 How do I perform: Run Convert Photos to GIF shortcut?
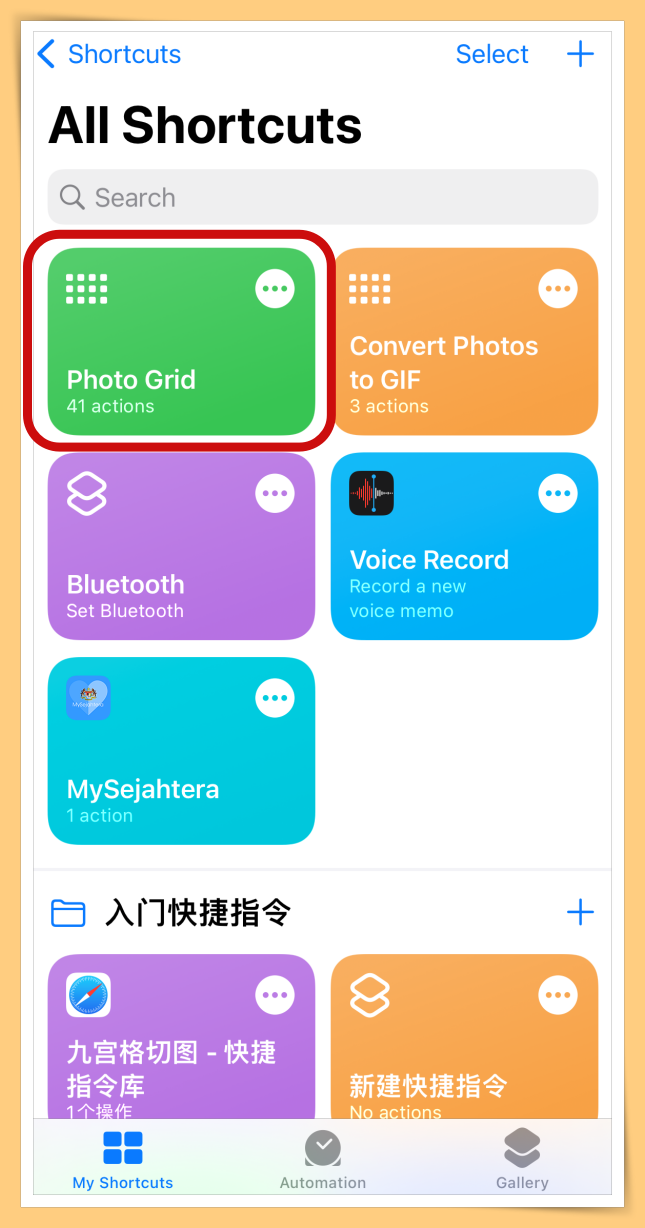click(x=445, y=370)
